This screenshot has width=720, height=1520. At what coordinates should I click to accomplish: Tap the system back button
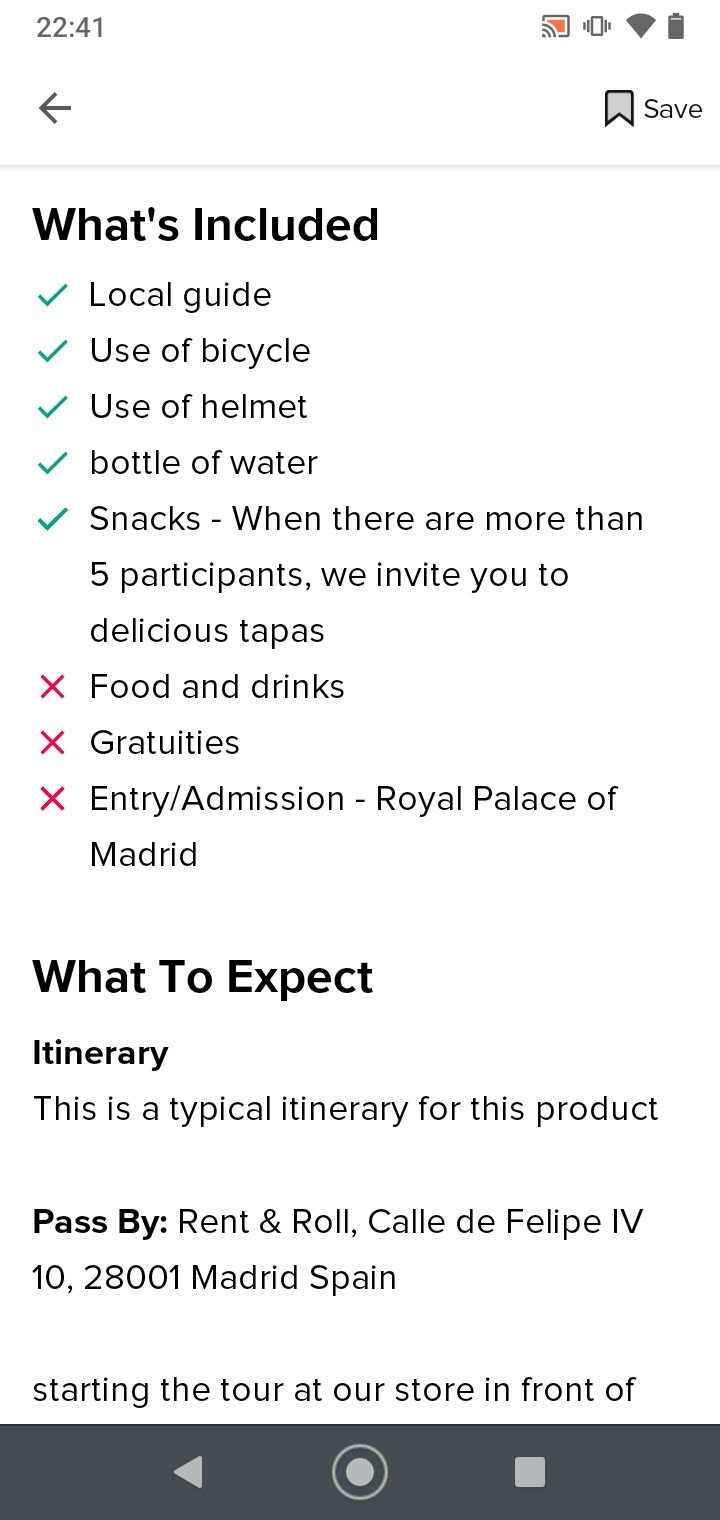click(x=188, y=1472)
